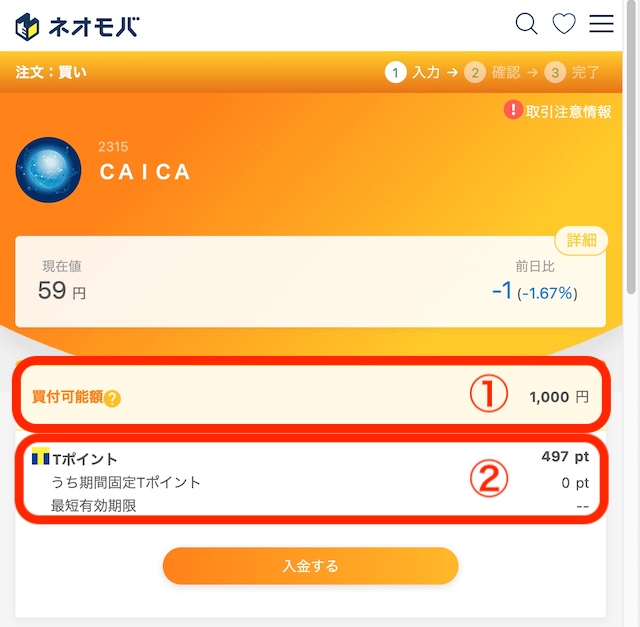The image size is (640, 627).
Task: Tap the 入金する deposit button
Action: (310, 566)
